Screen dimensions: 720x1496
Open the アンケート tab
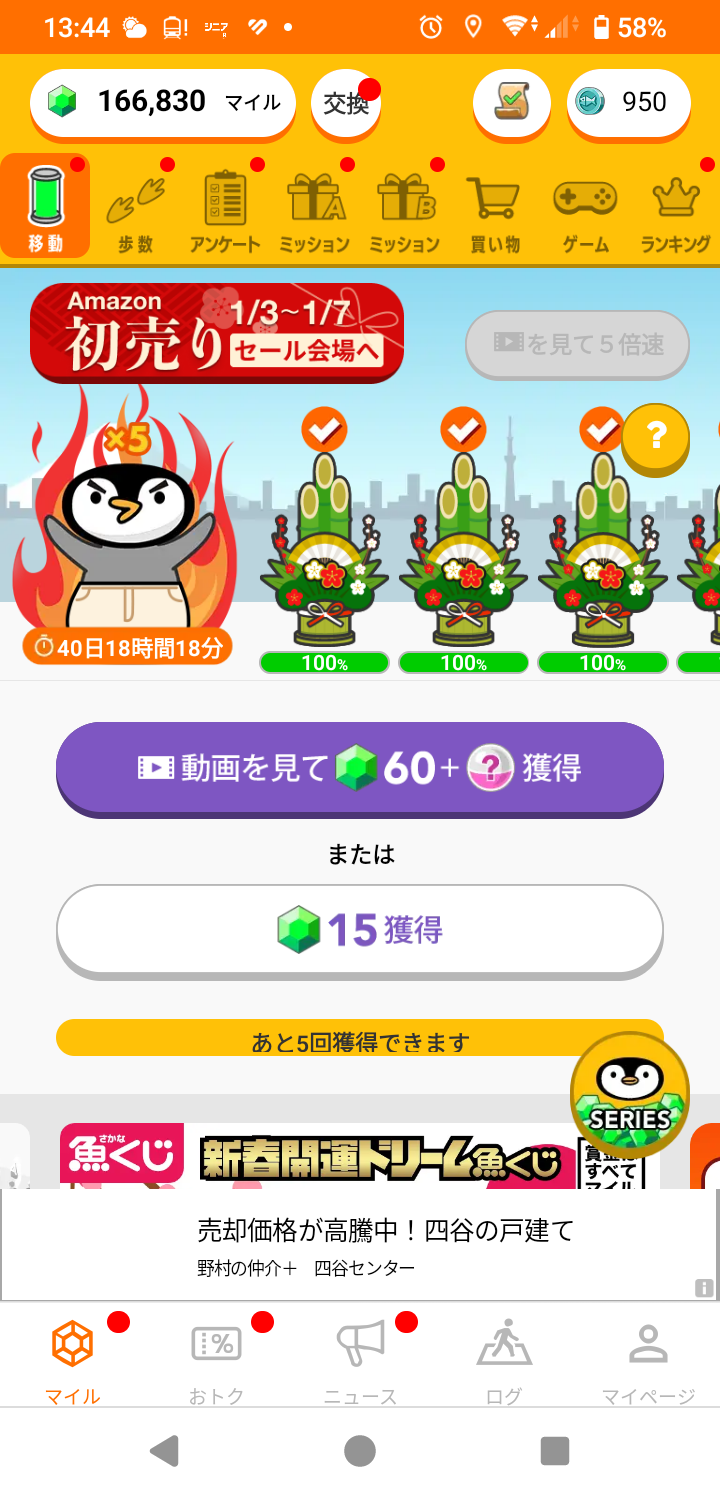click(x=225, y=210)
